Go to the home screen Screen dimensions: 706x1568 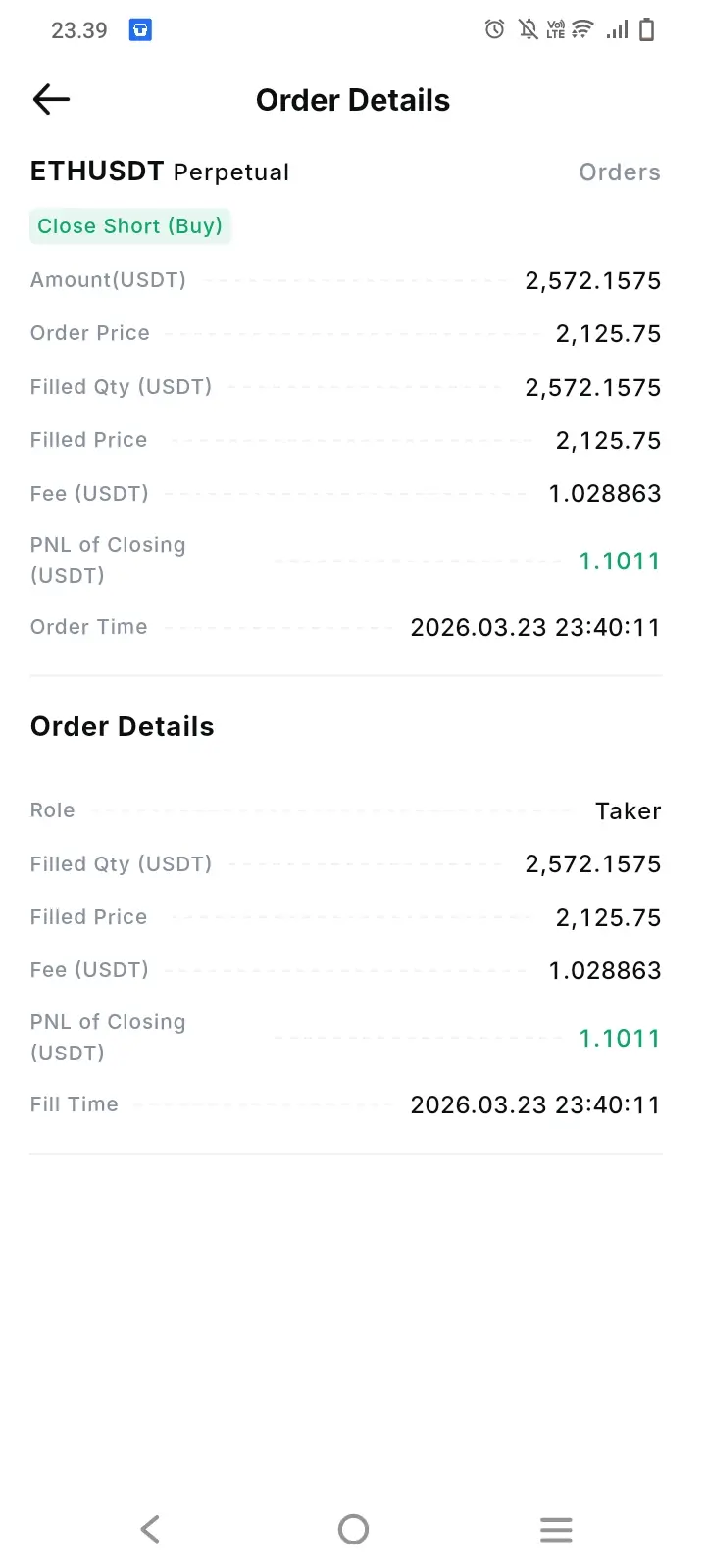click(353, 1529)
